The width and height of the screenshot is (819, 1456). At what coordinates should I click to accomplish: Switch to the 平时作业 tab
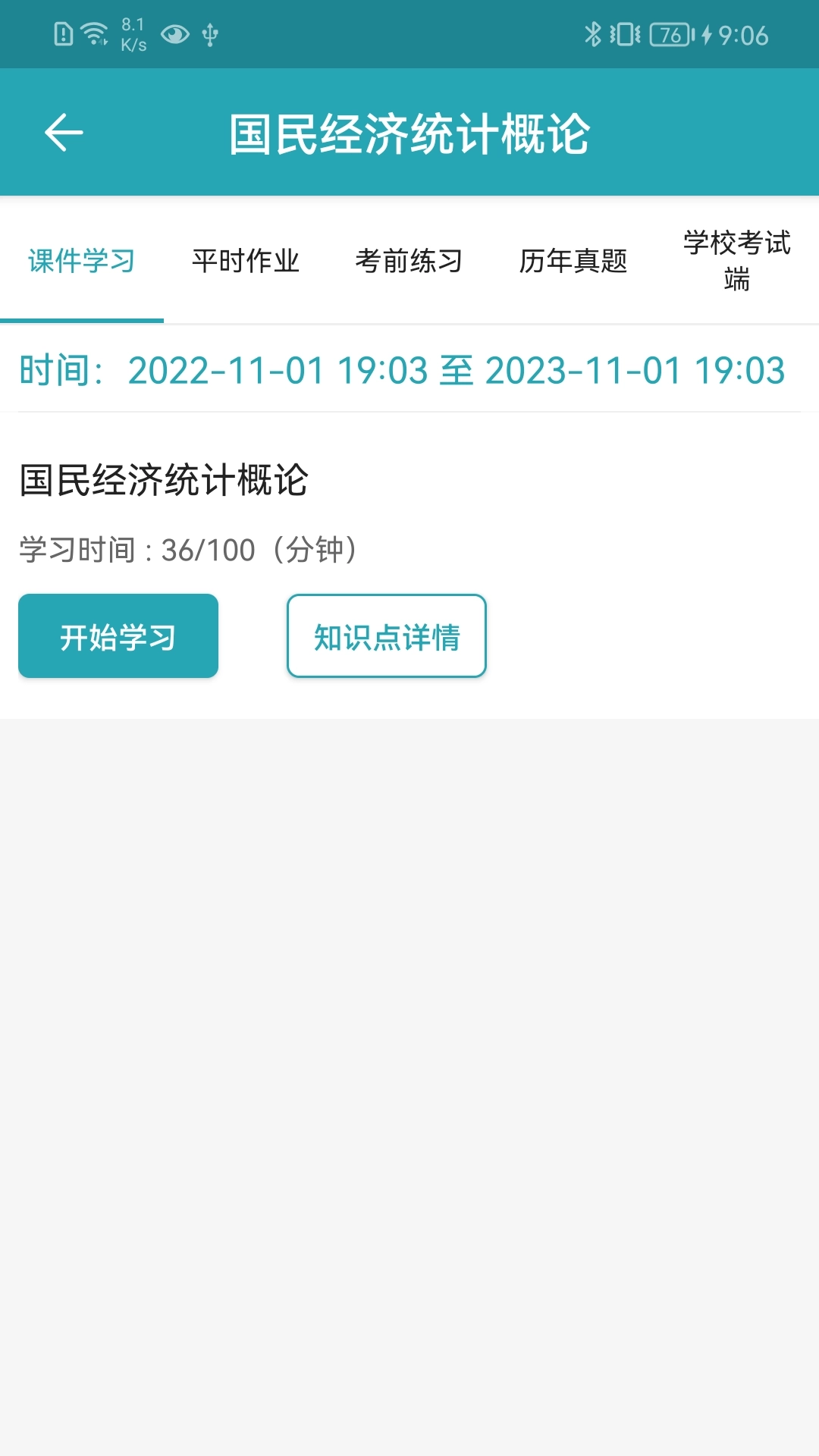point(247,261)
